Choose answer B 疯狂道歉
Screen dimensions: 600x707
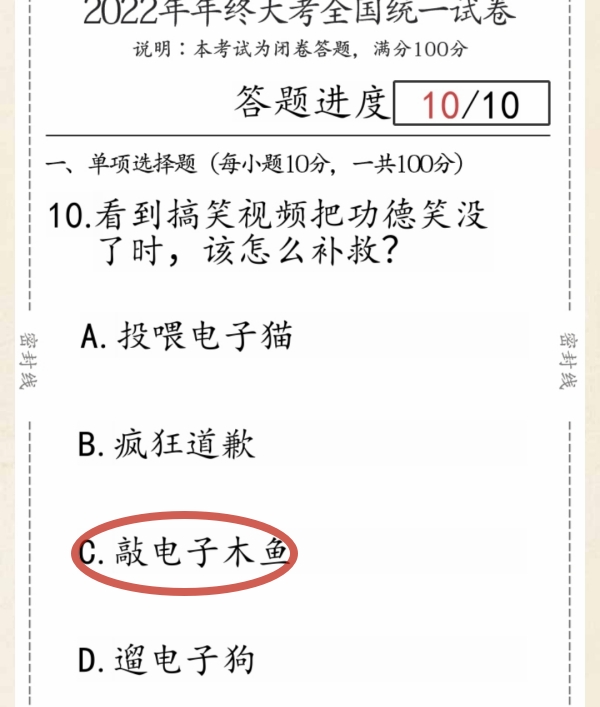point(167,443)
